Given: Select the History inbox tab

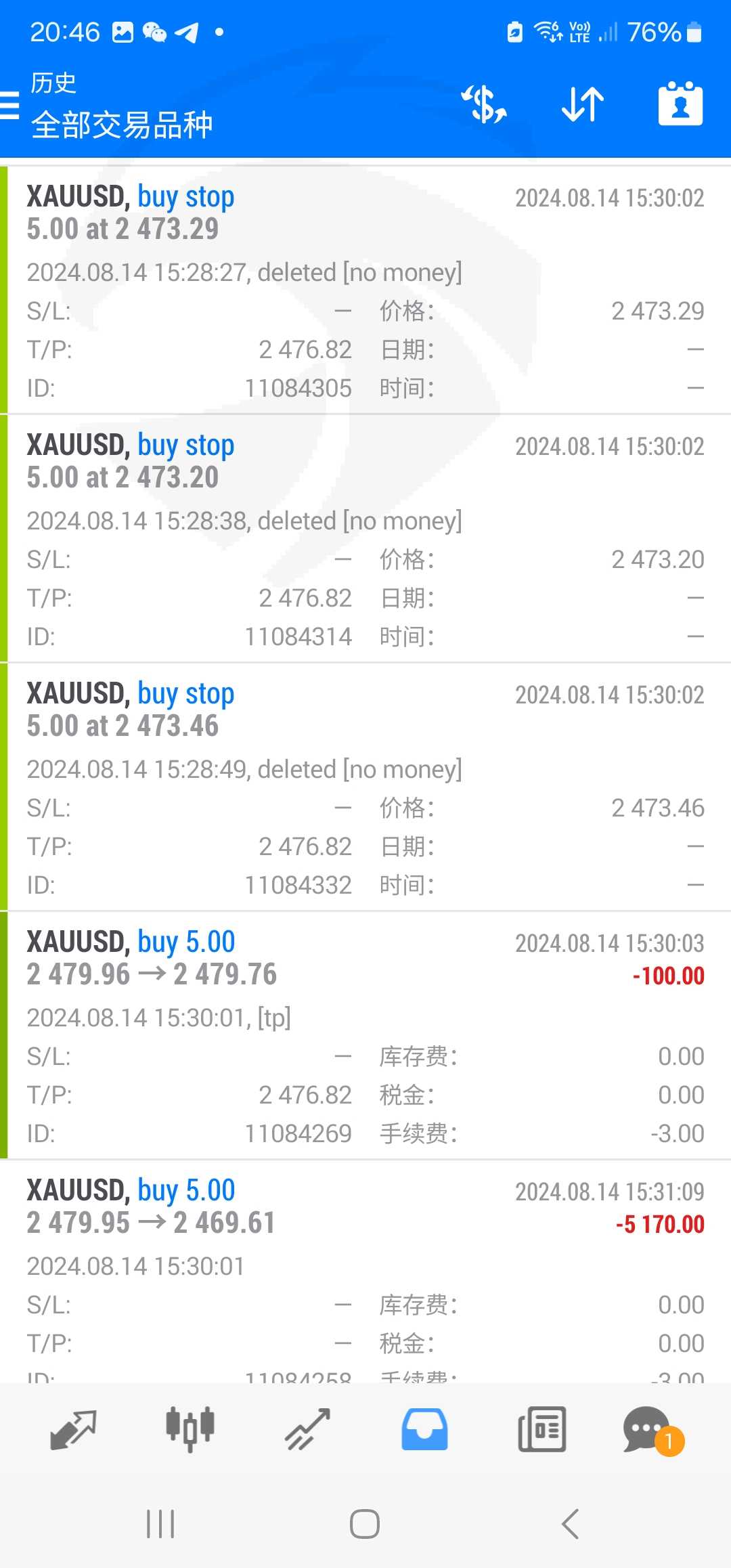Looking at the screenshot, I should [x=424, y=1430].
